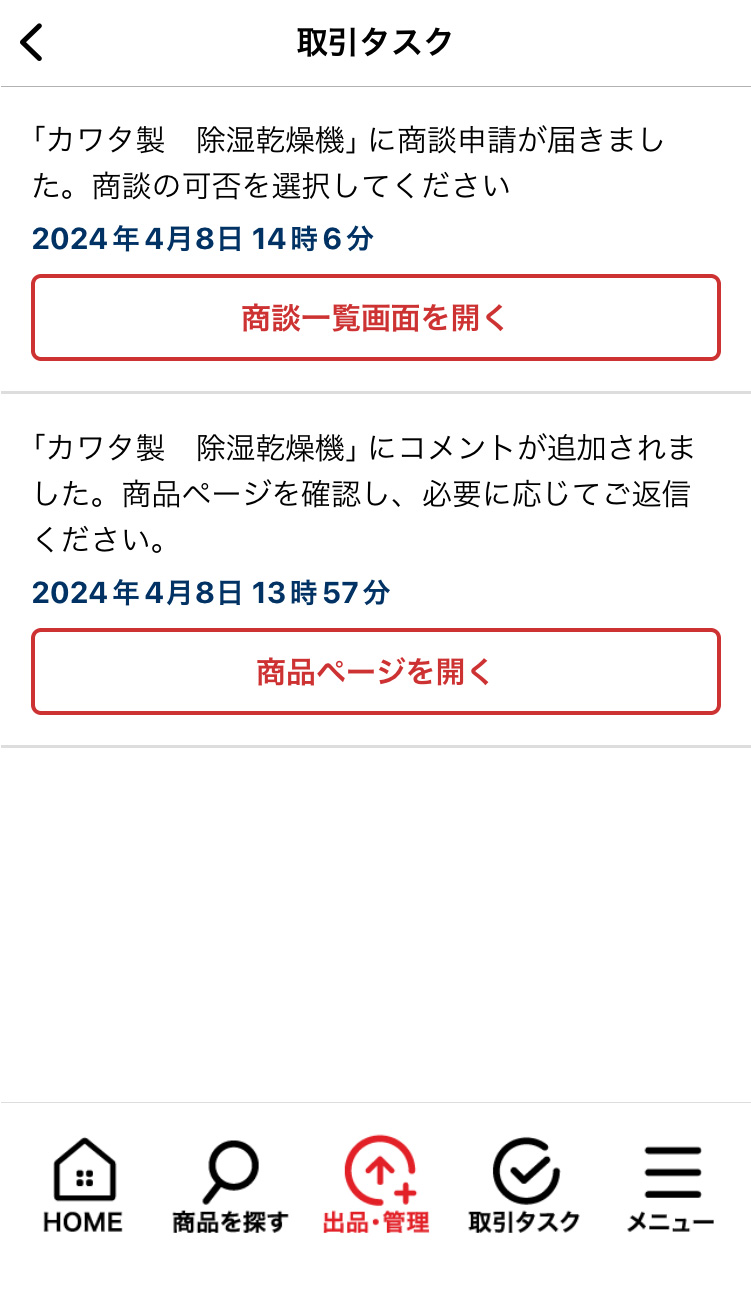Switch to the HOME tab
The width and height of the screenshot is (751, 1292).
(x=84, y=1186)
